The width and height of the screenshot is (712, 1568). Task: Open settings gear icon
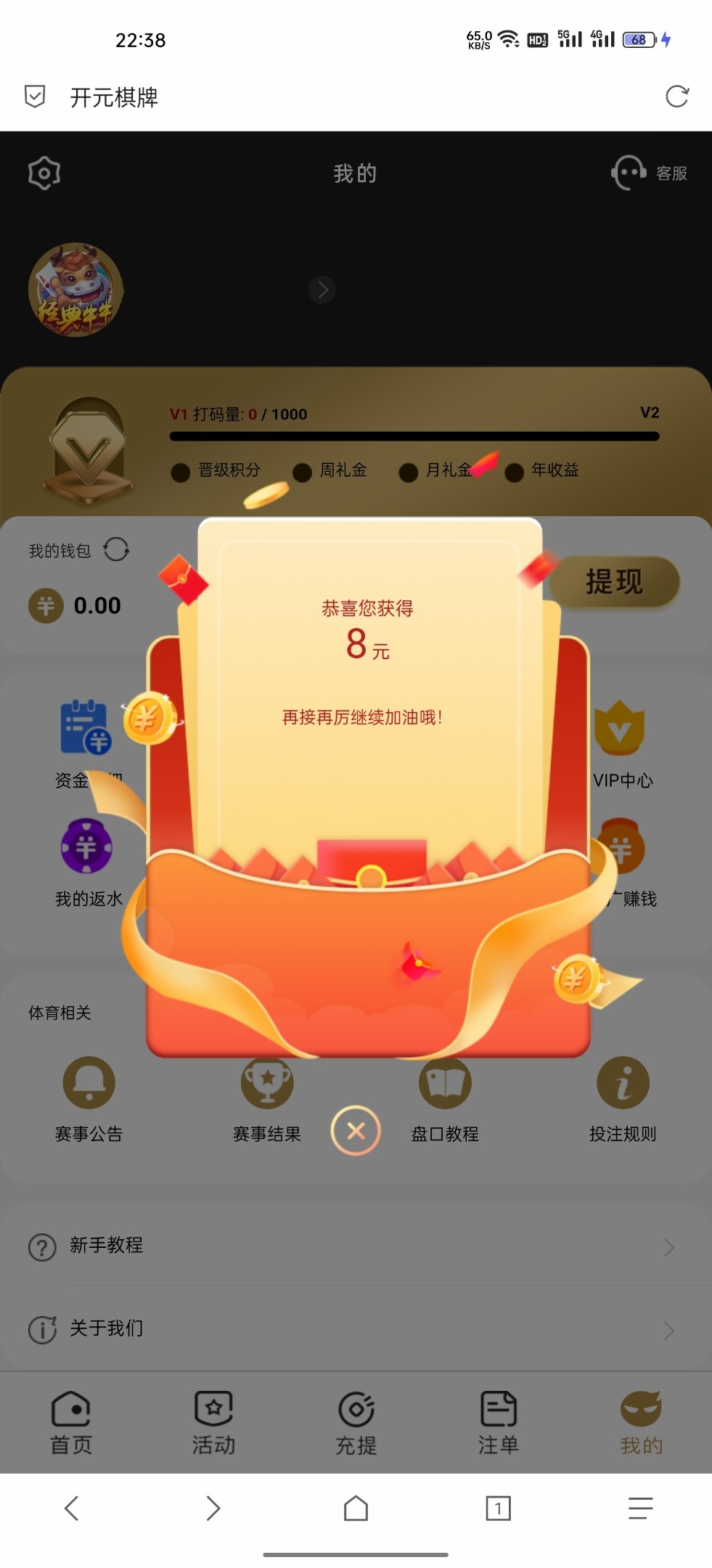pyautogui.click(x=44, y=173)
